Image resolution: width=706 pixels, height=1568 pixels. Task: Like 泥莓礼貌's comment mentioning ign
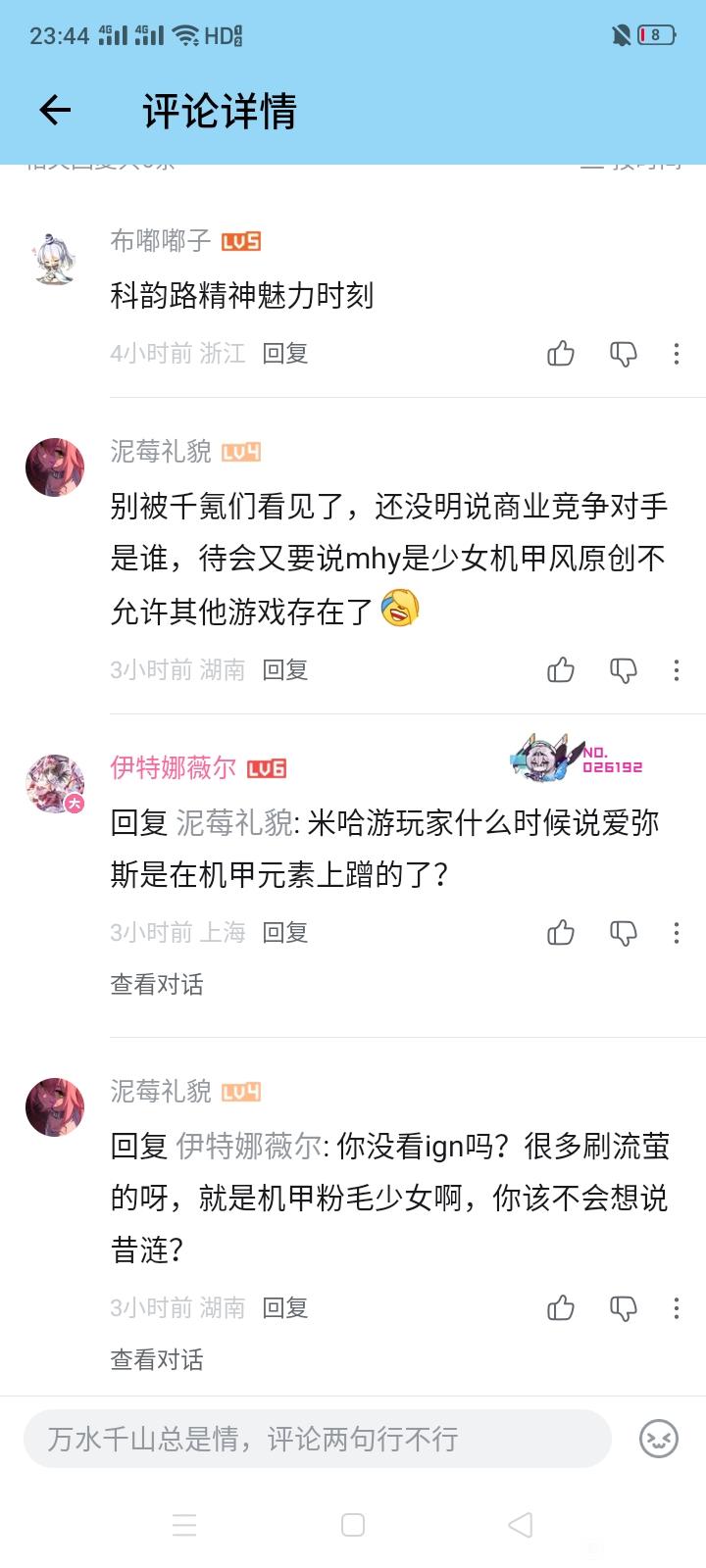561,1307
